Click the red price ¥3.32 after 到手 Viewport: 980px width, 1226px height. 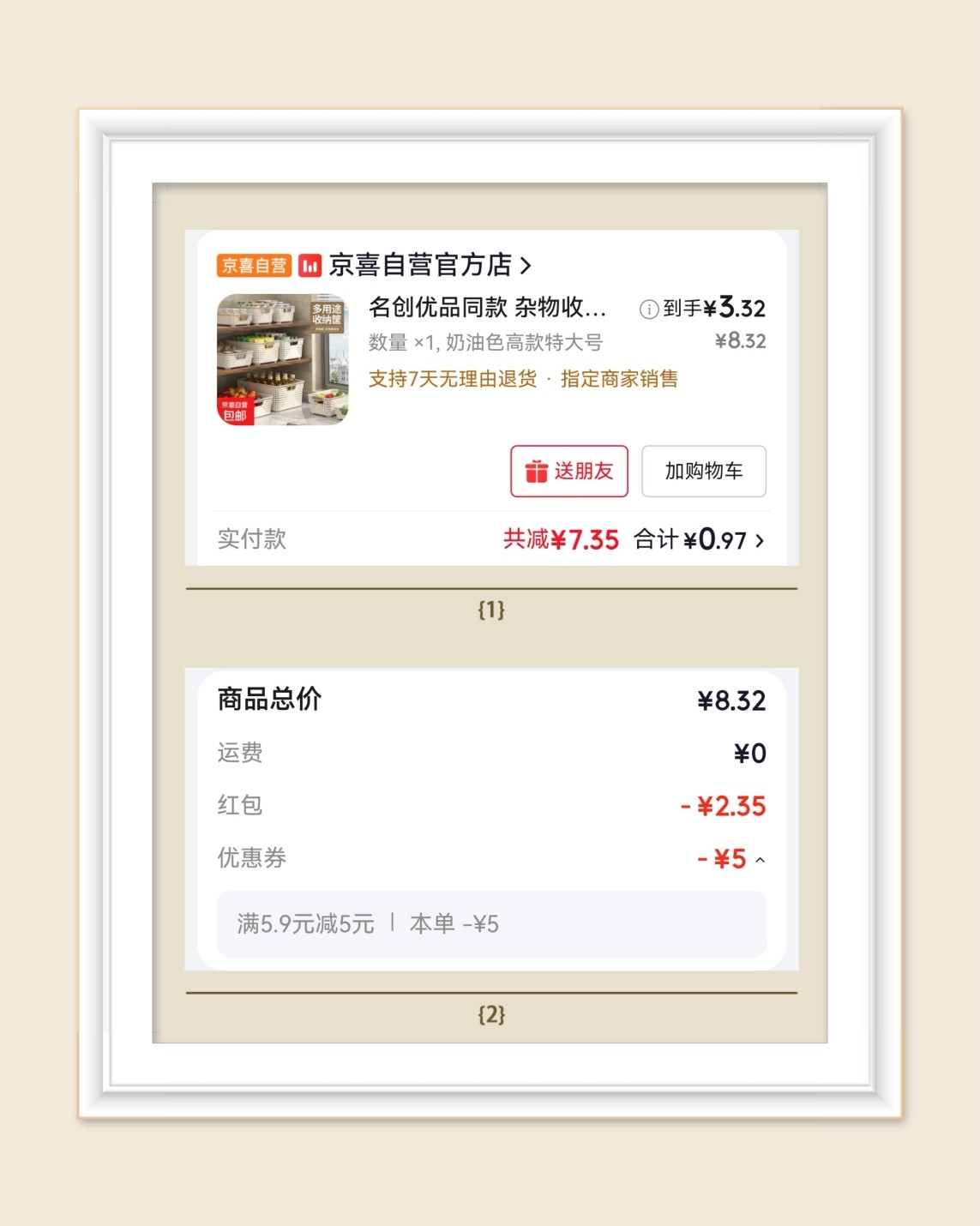737,307
